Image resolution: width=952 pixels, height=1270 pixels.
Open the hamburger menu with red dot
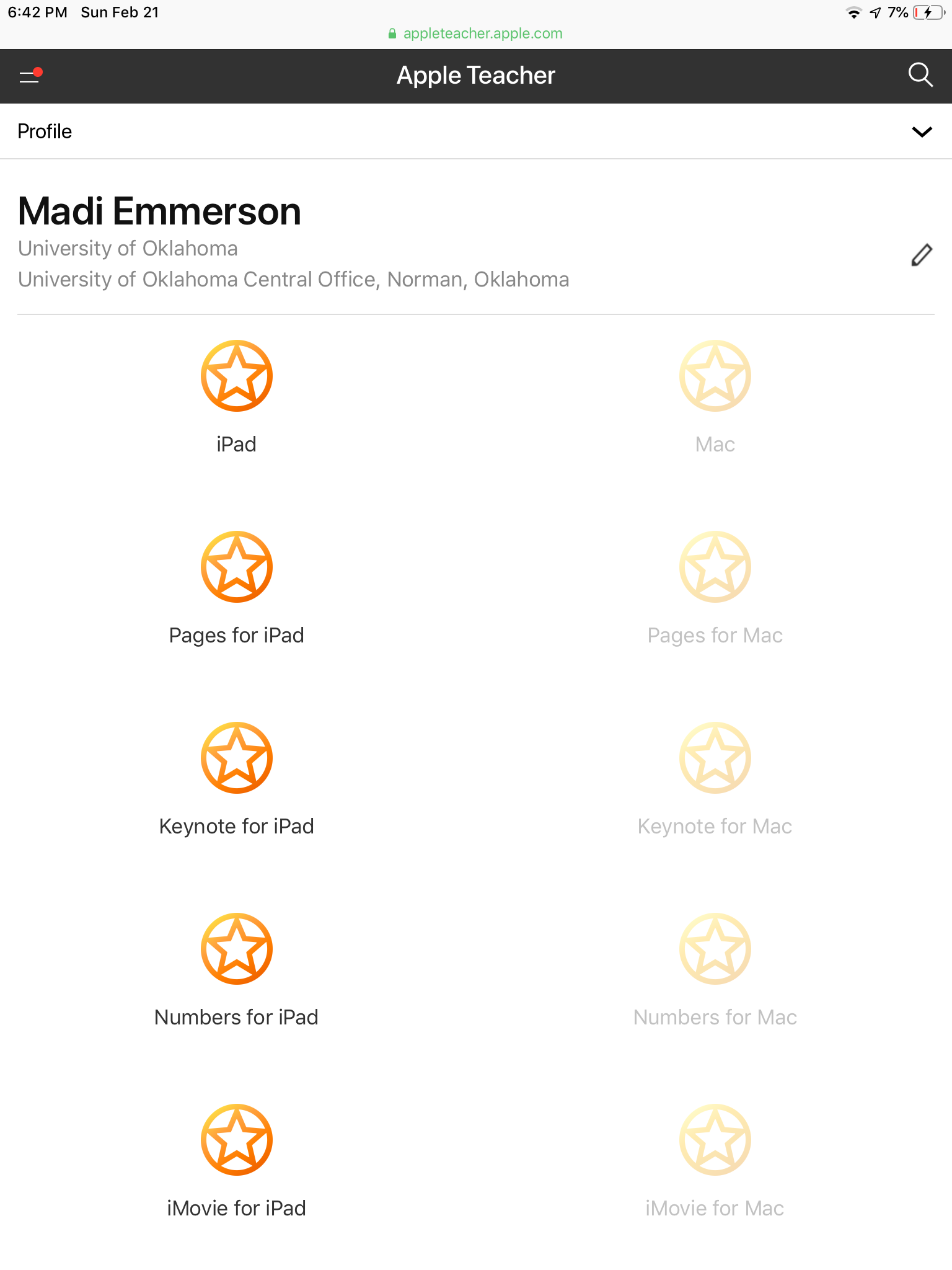(30, 76)
